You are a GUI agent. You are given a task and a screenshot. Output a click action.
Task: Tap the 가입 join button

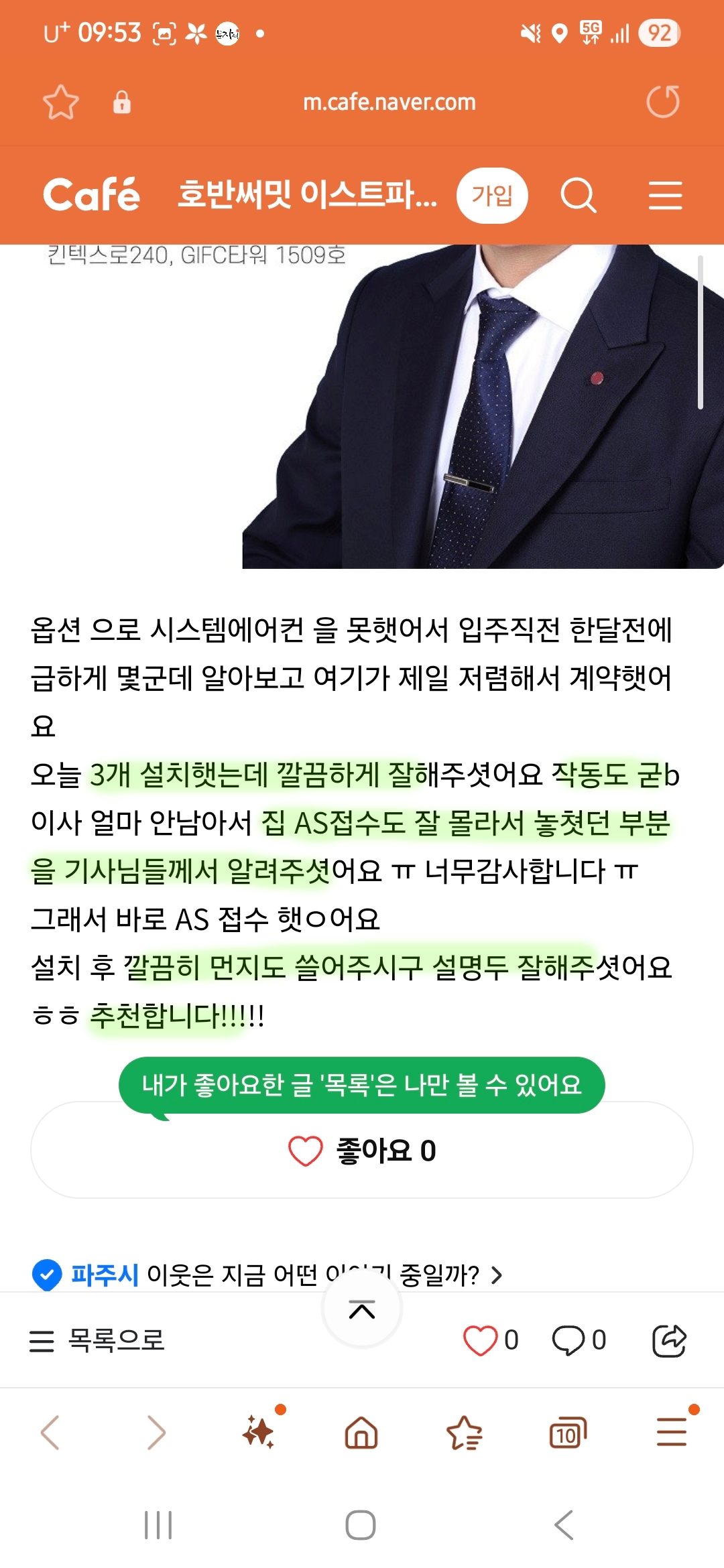click(492, 196)
